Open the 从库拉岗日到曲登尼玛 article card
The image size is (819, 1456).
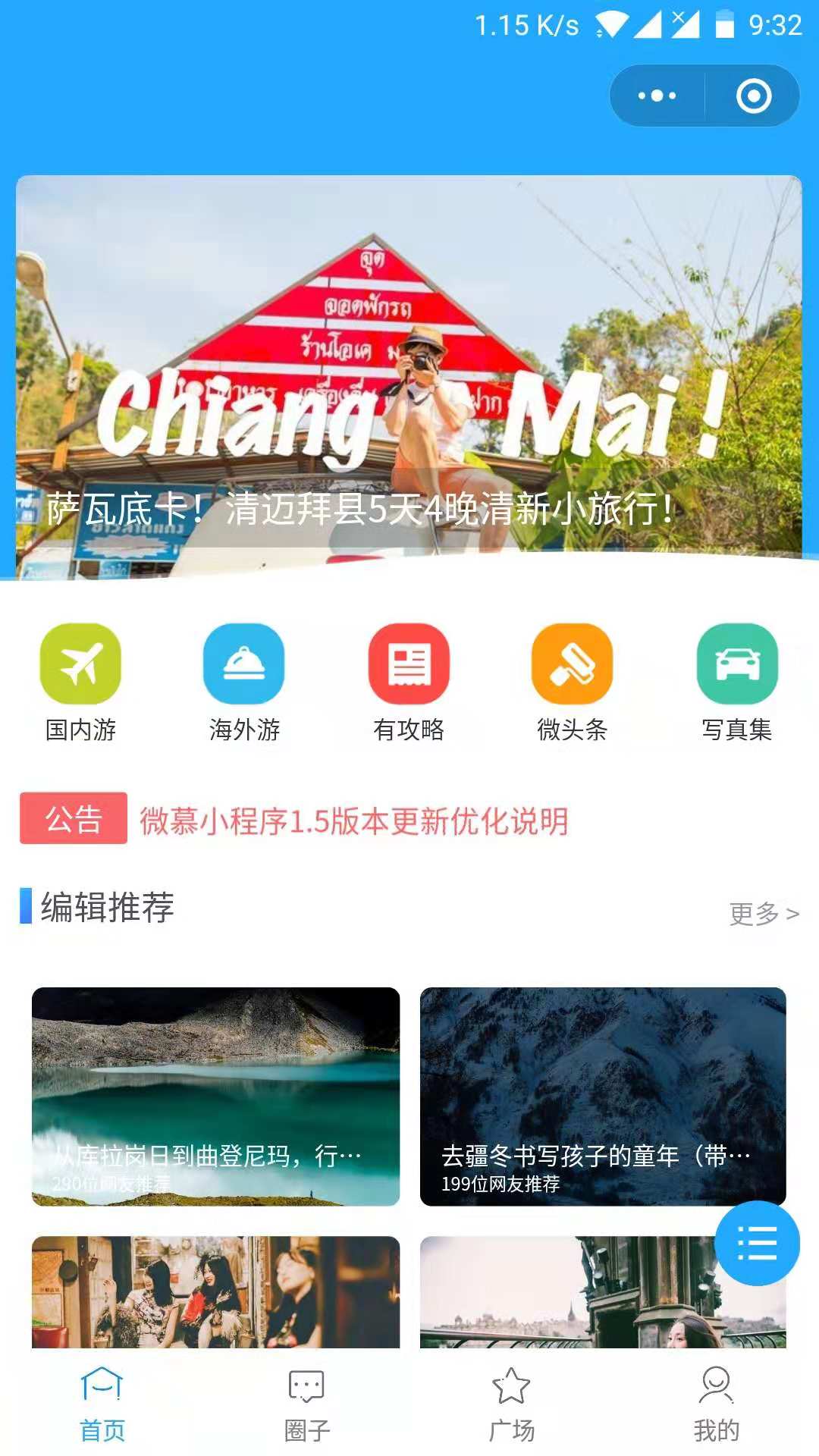click(x=215, y=1097)
